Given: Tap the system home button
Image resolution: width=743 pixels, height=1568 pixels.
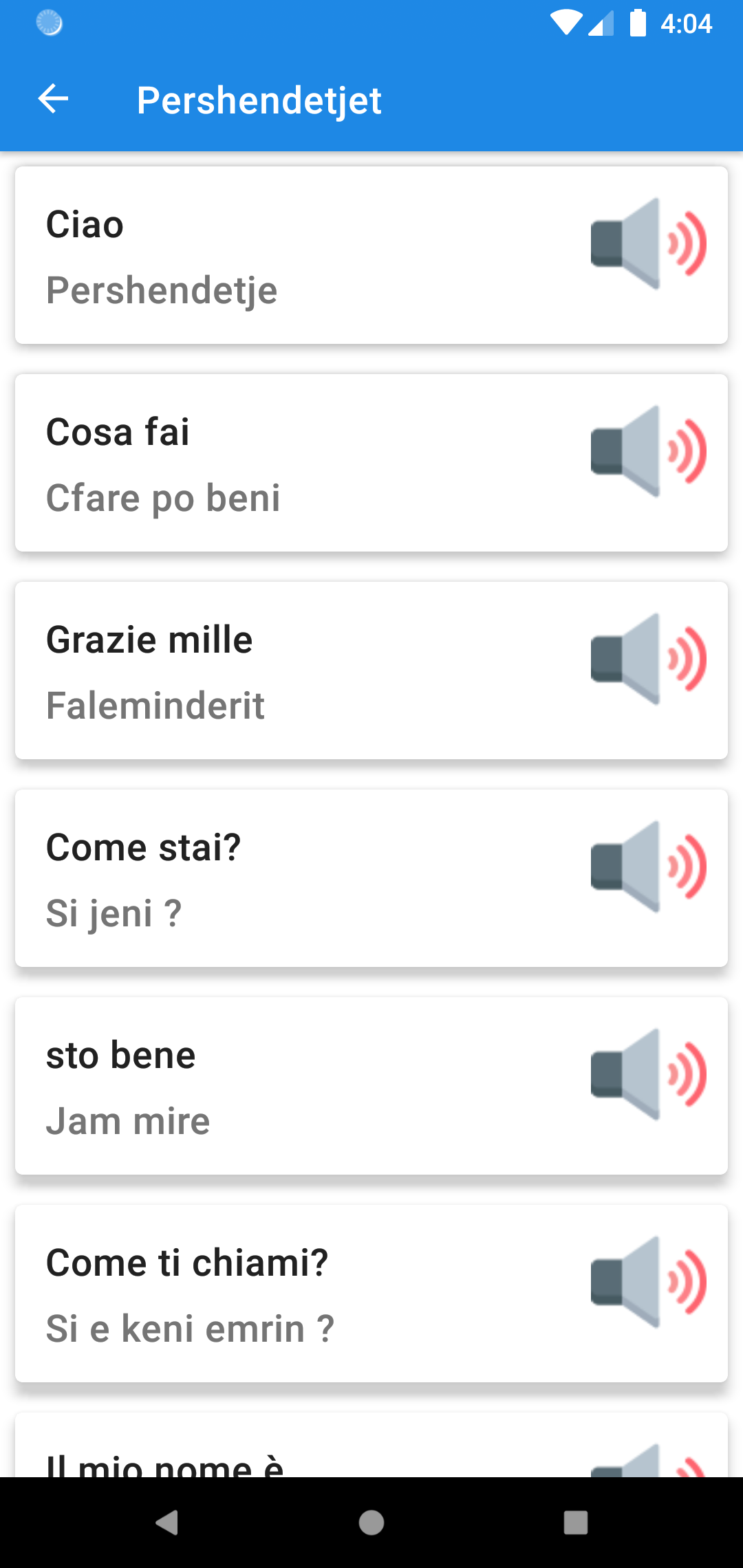Looking at the screenshot, I should click(x=371, y=1523).
